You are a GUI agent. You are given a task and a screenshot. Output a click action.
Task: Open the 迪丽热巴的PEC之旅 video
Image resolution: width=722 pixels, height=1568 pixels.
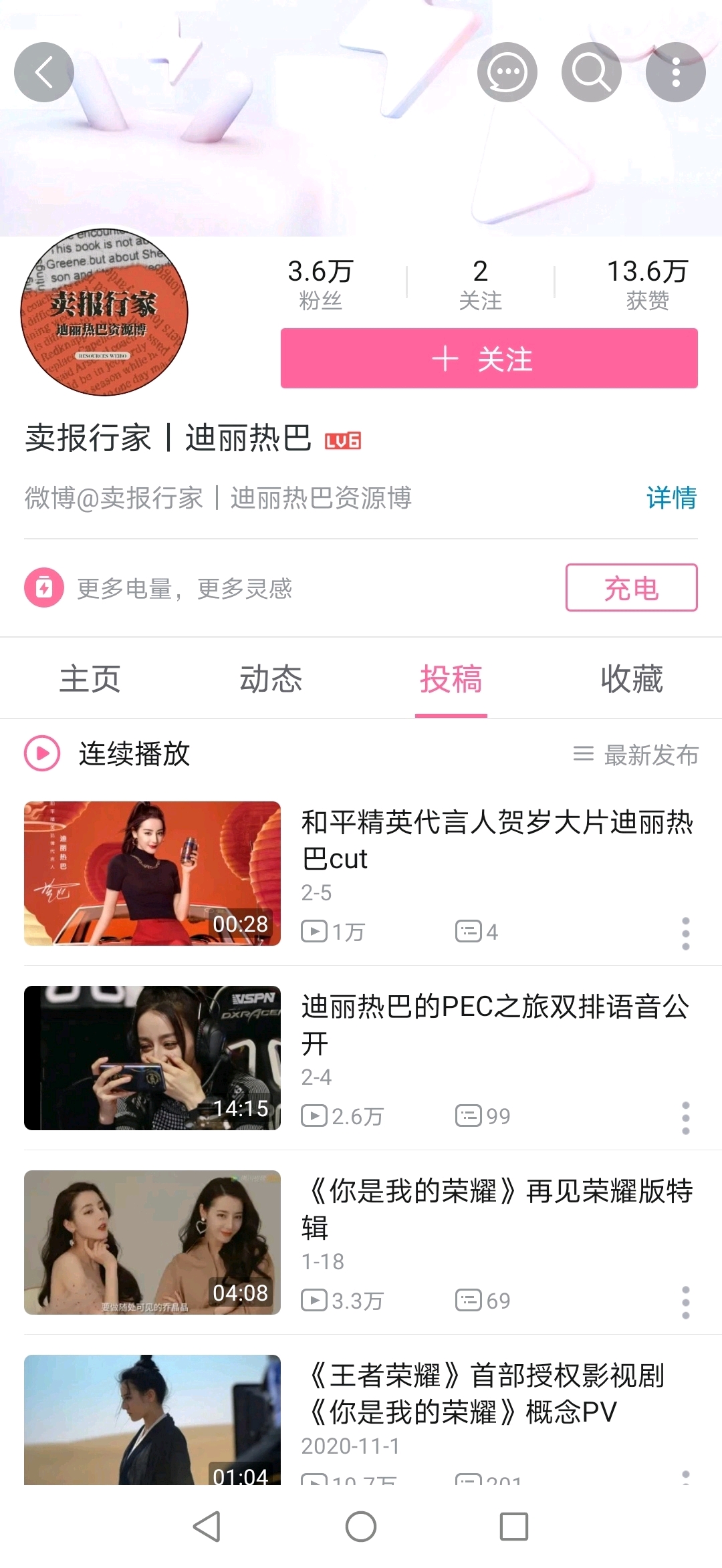coord(495,1025)
